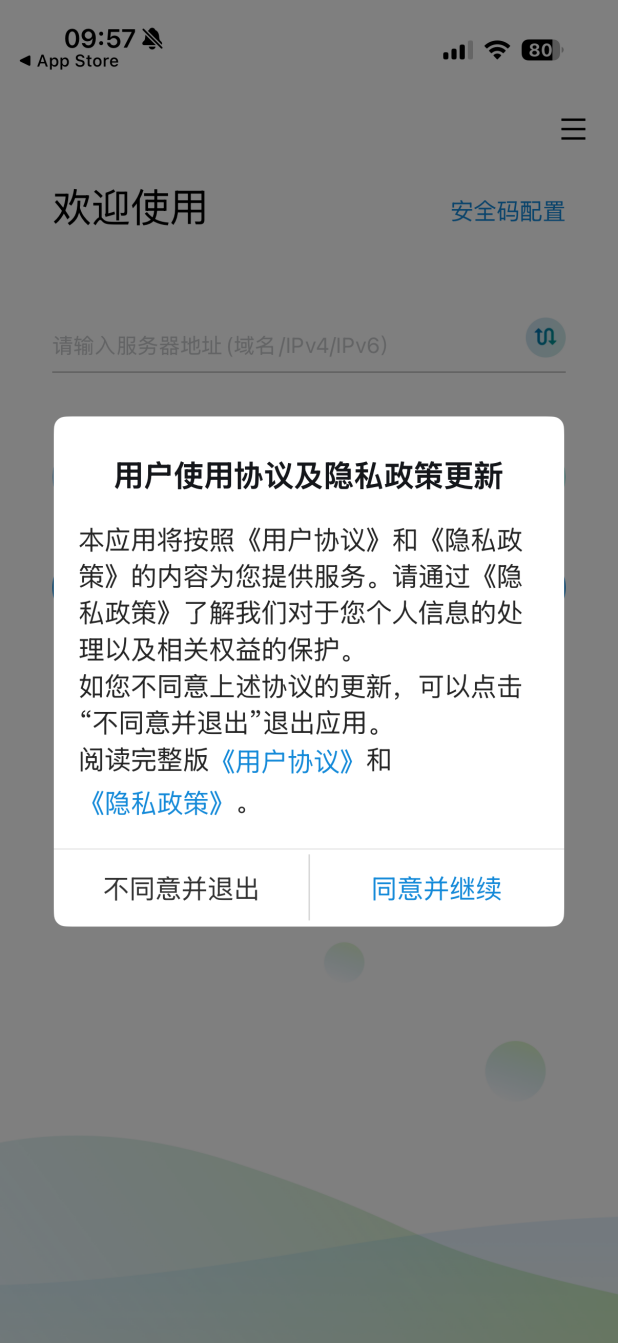The width and height of the screenshot is (618, 1343).
Task: Open the 《隐私政策》 link
Action: pos(155,803)
